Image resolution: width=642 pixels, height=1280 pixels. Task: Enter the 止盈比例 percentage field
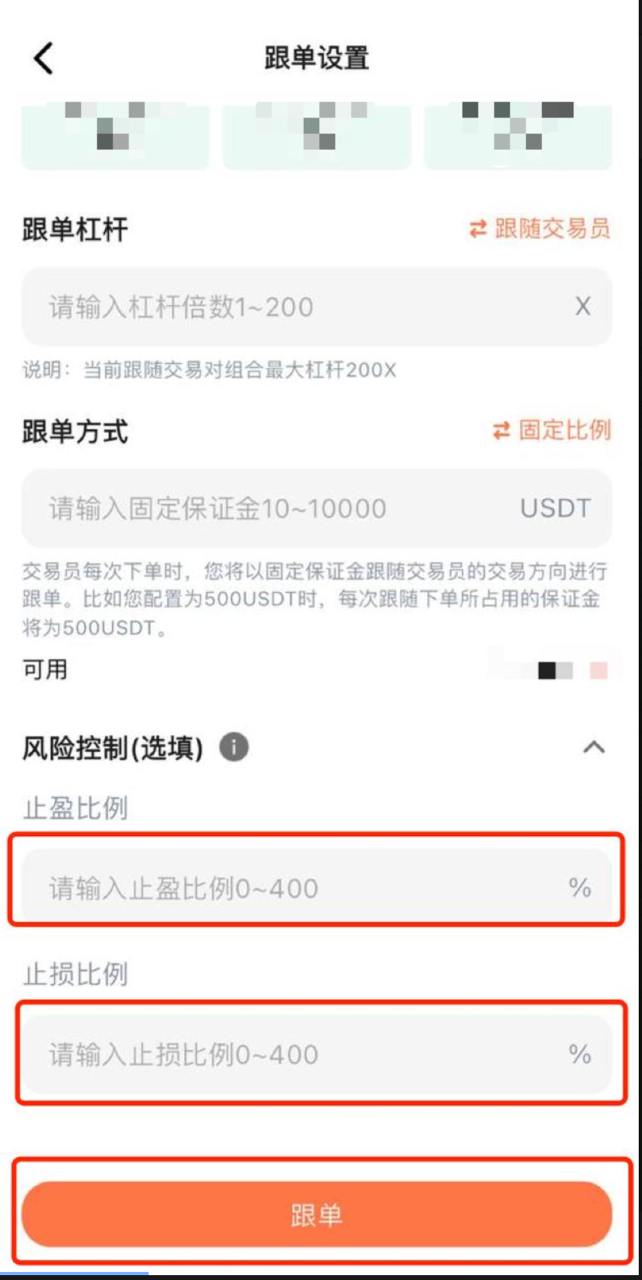(300, 887)
